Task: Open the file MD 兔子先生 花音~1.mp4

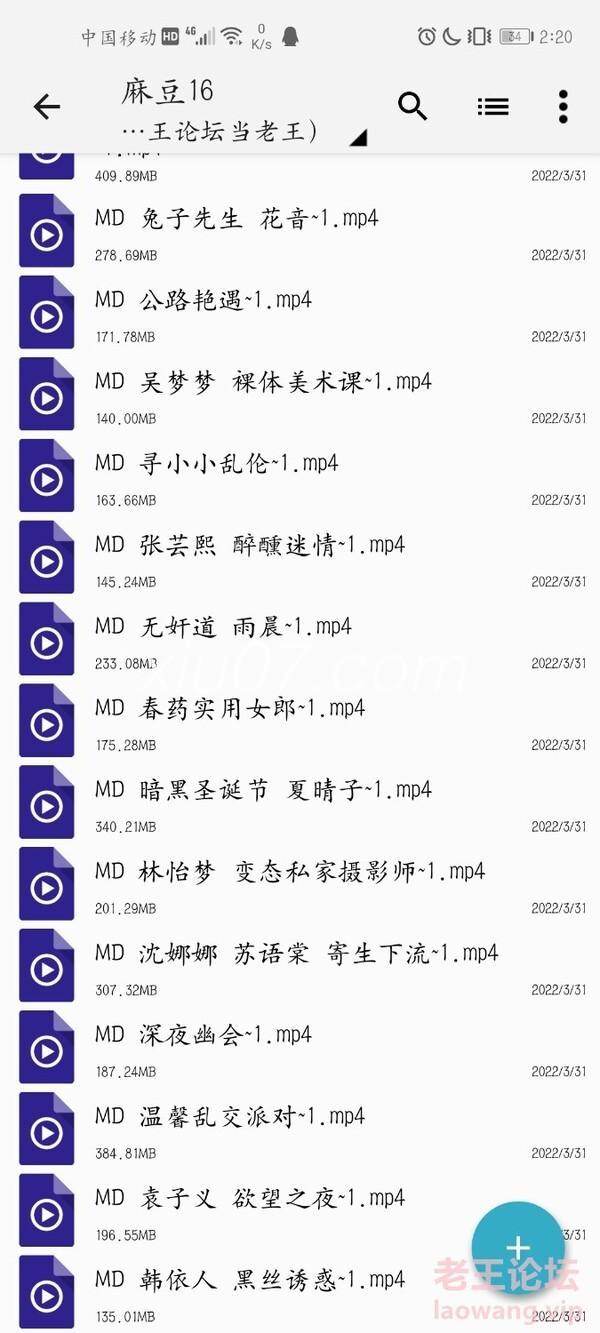Action: [x=300, y=235]
